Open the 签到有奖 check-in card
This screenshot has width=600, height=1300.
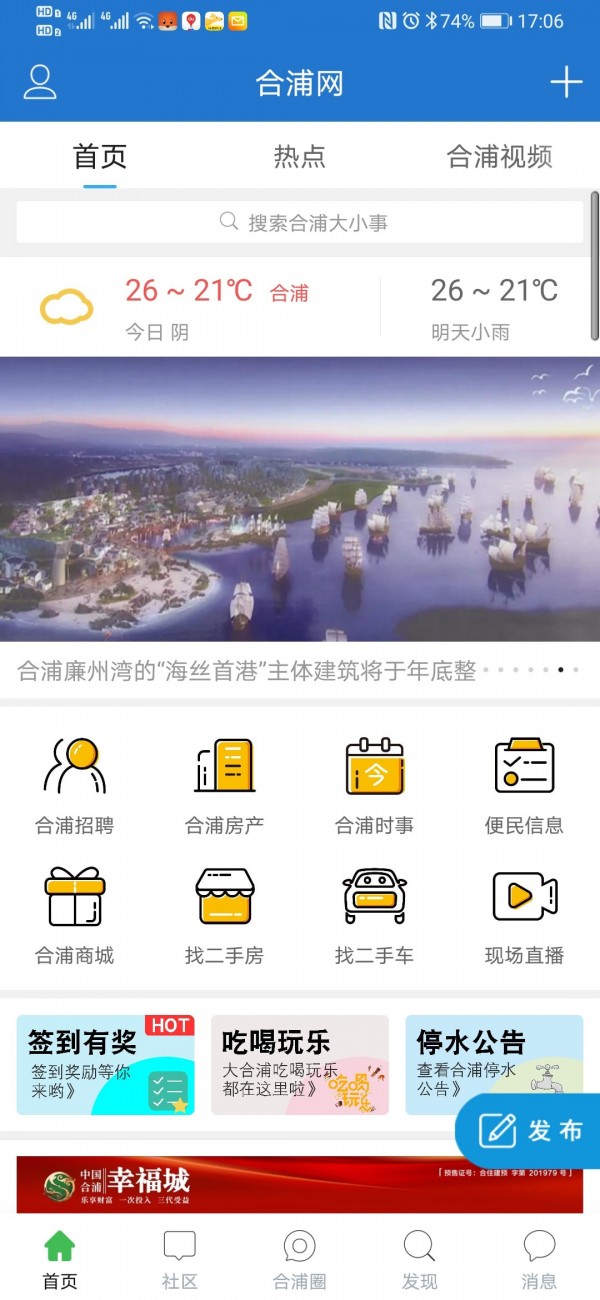(105, 1065)
